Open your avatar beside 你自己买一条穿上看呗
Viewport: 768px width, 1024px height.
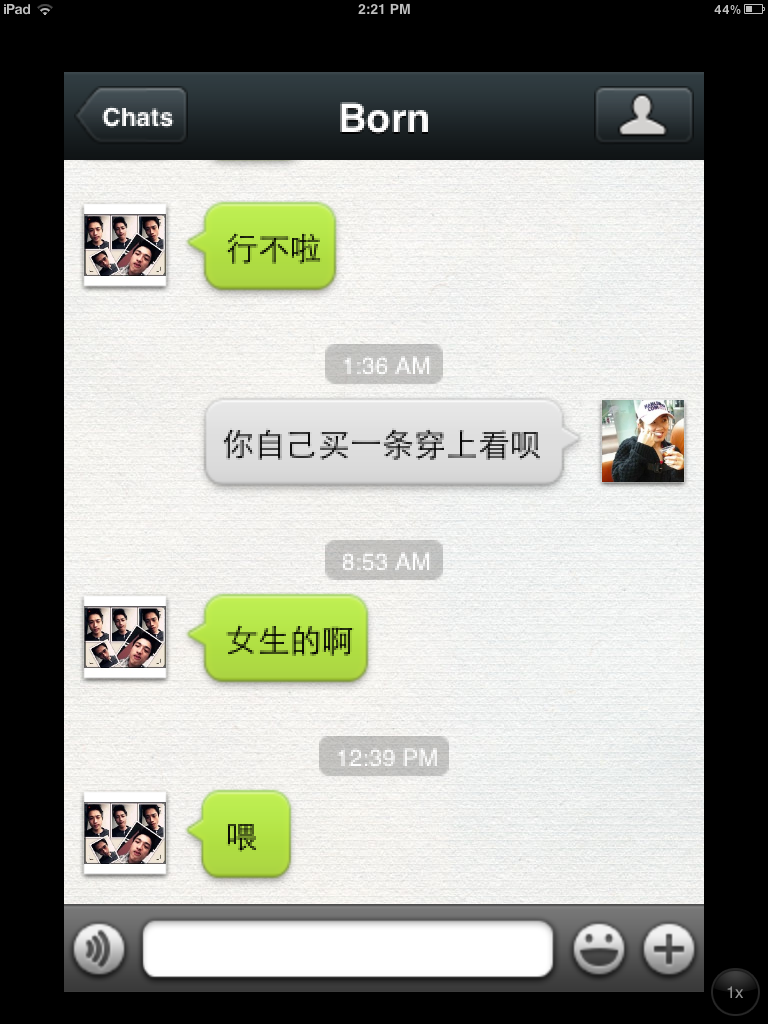642,441
